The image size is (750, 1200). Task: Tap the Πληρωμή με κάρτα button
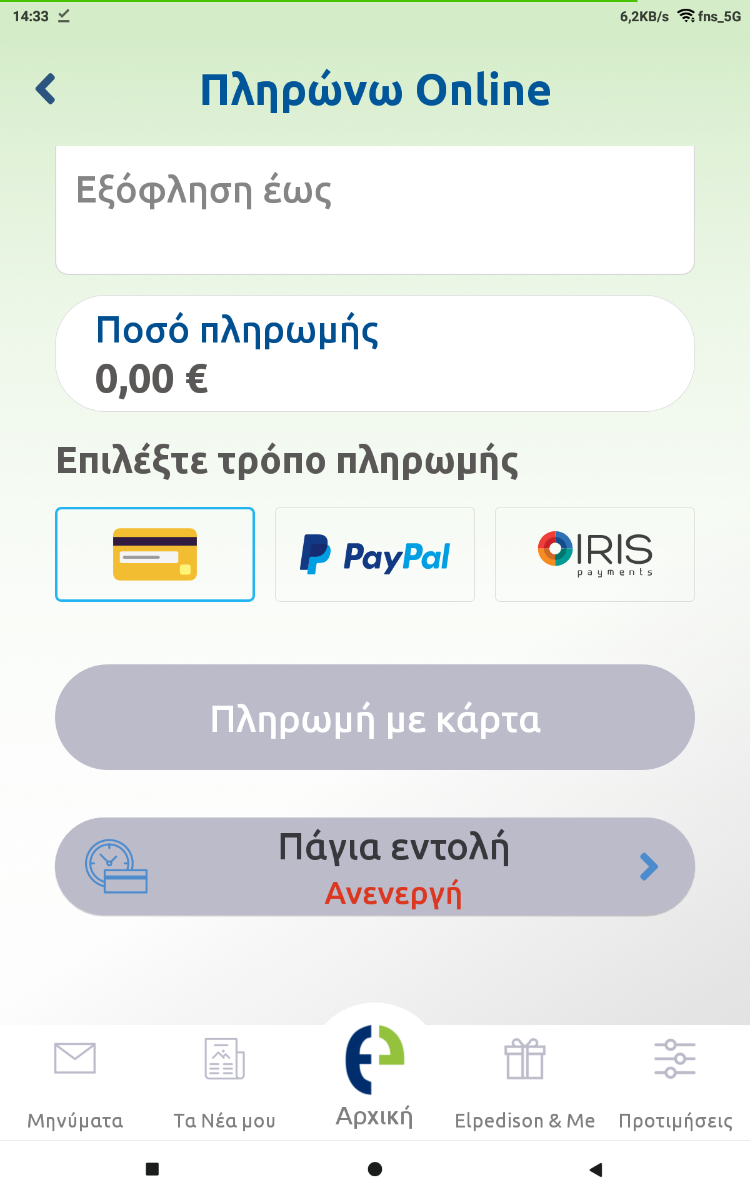[x=375, y=717]
